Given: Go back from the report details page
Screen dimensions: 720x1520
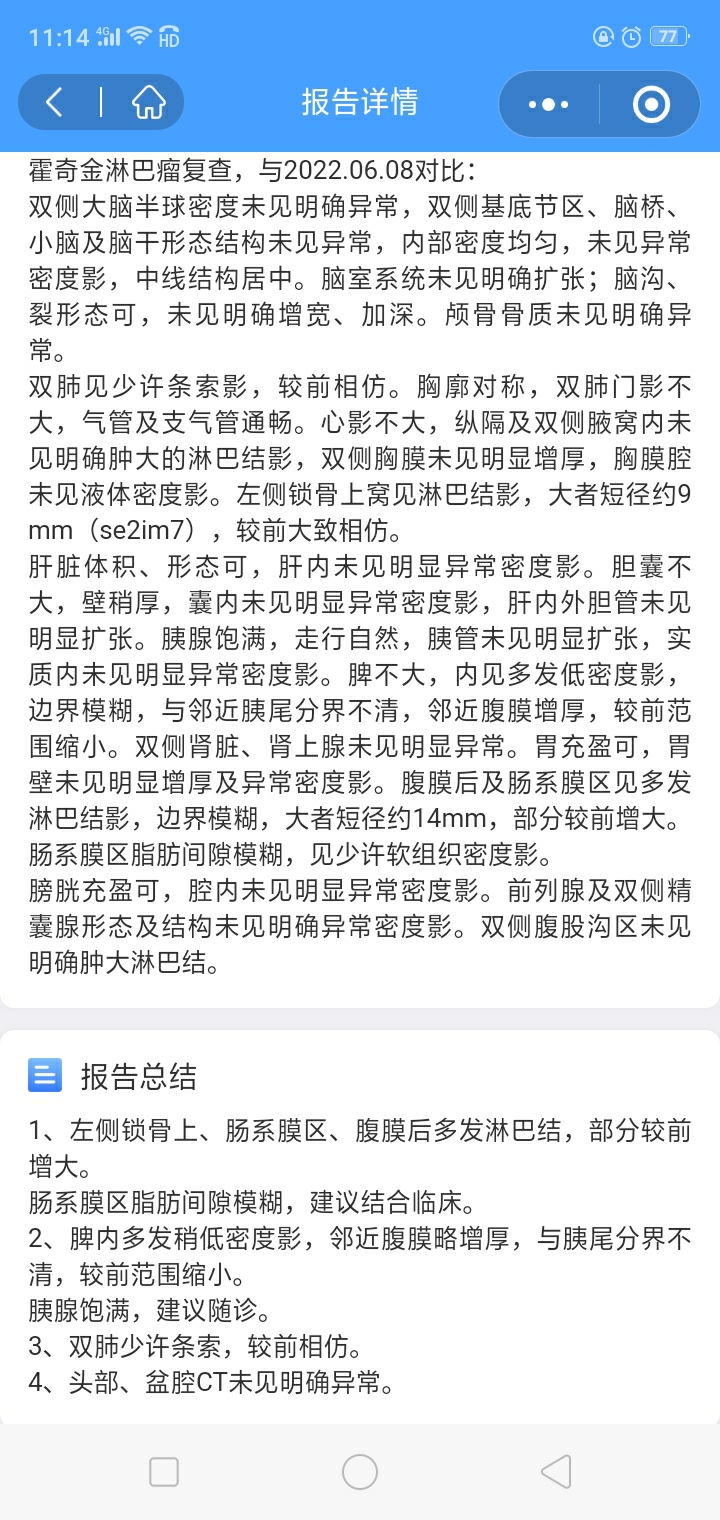Looking at the screenshot, I should [55, 102].
